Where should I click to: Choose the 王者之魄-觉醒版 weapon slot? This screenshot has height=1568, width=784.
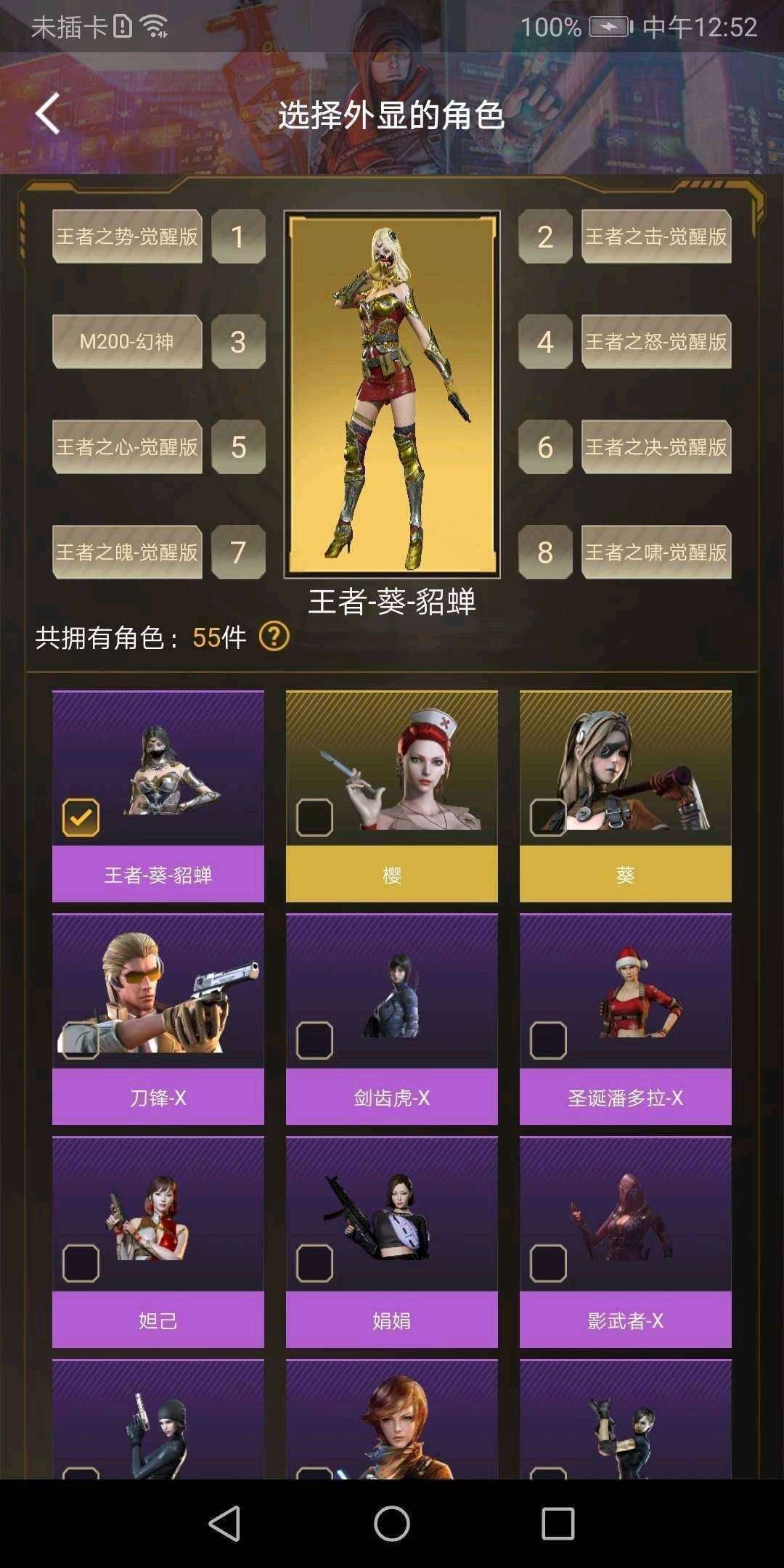(x=127, y=552)
